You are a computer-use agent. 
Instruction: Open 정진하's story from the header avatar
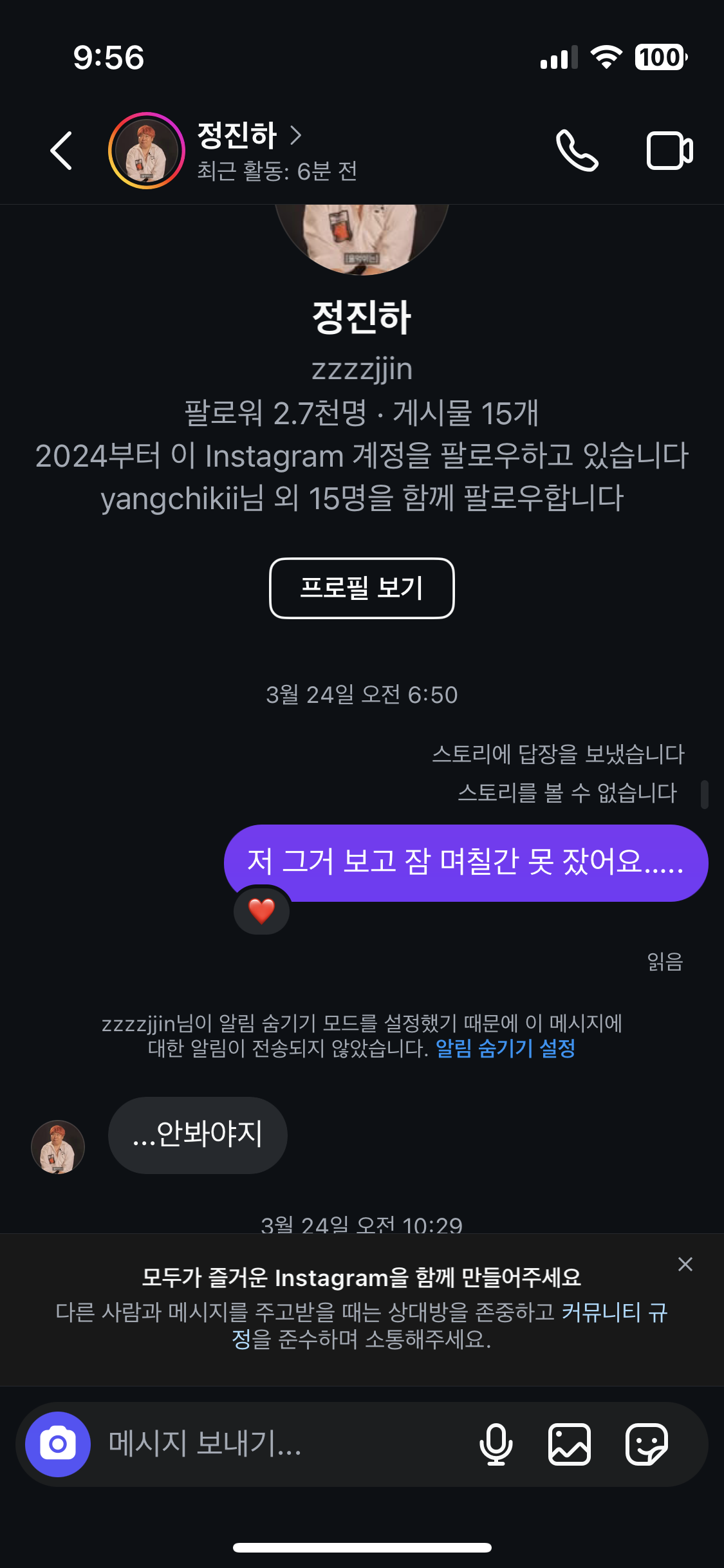[147, 151]
